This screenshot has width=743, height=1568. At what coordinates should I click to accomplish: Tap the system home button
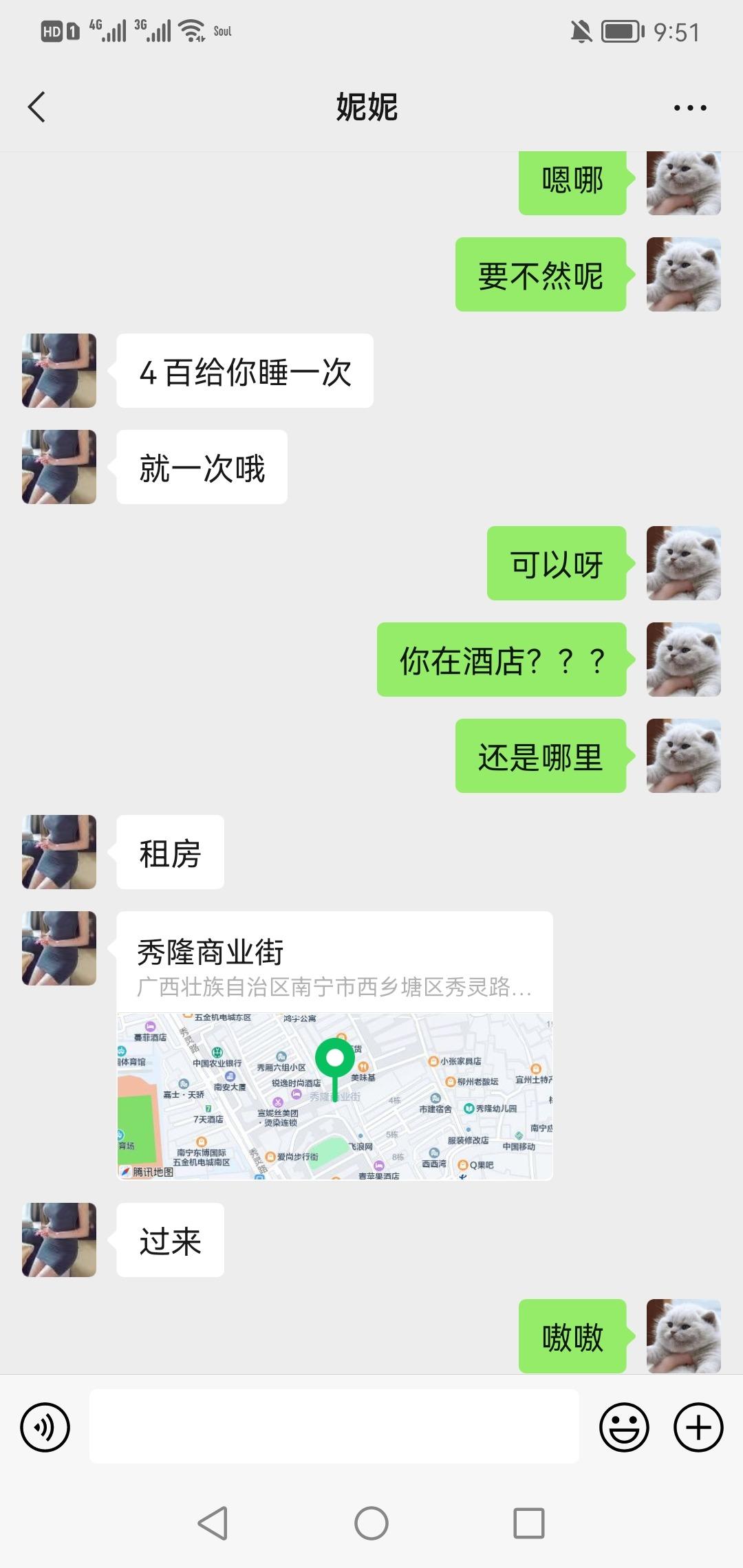point(371,1523)
